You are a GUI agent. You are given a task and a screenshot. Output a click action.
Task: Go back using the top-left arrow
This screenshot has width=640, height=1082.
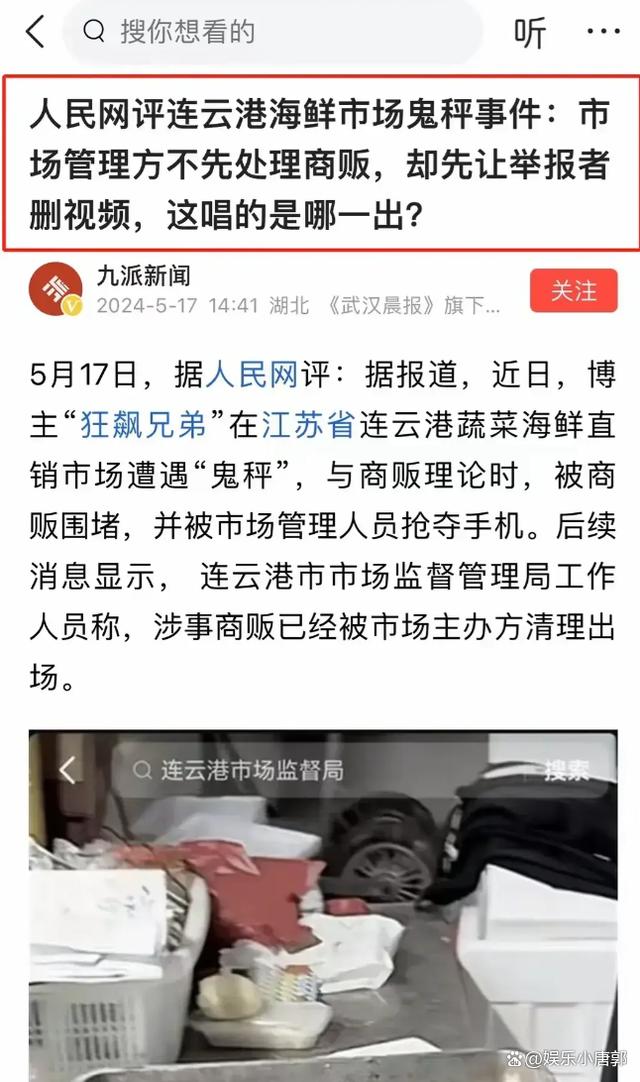click(x=35, y=32)
